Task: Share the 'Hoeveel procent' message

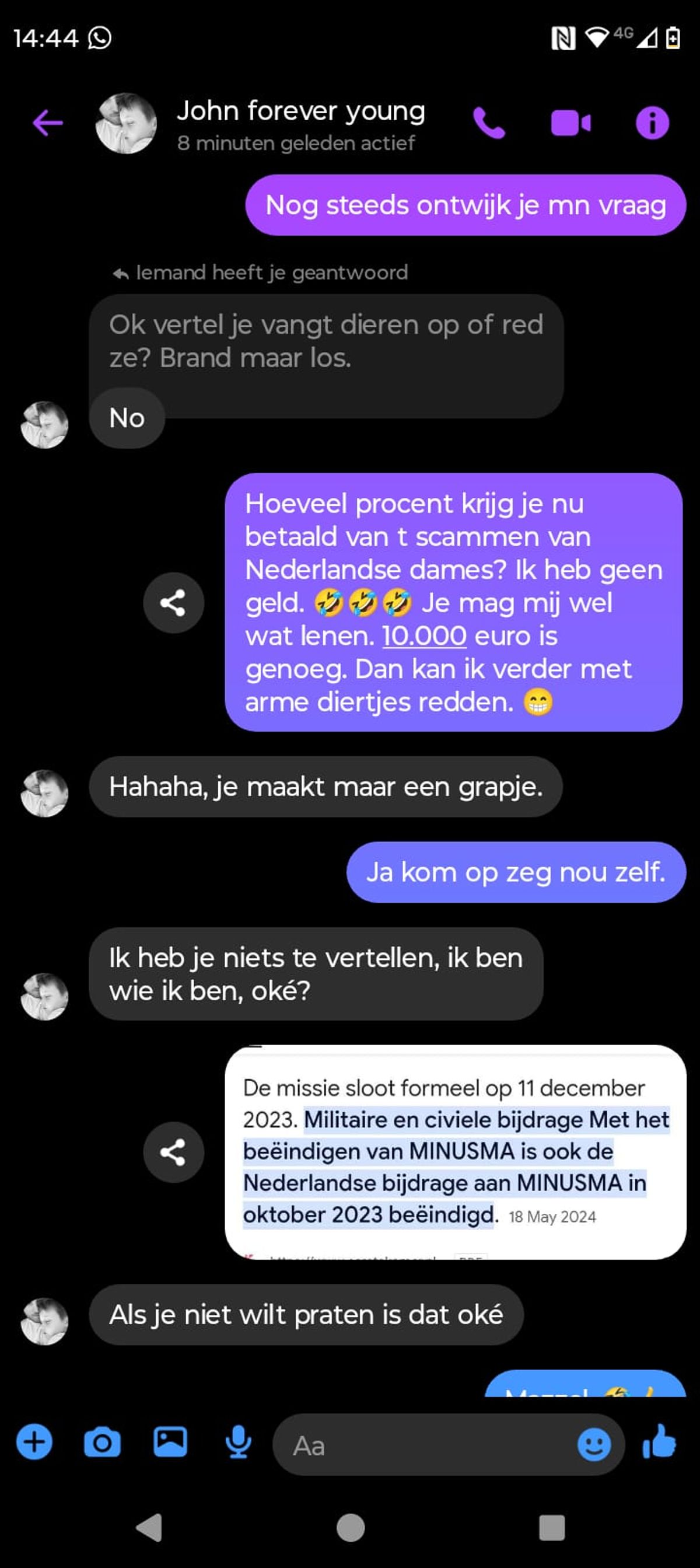Action: (173, 603)
